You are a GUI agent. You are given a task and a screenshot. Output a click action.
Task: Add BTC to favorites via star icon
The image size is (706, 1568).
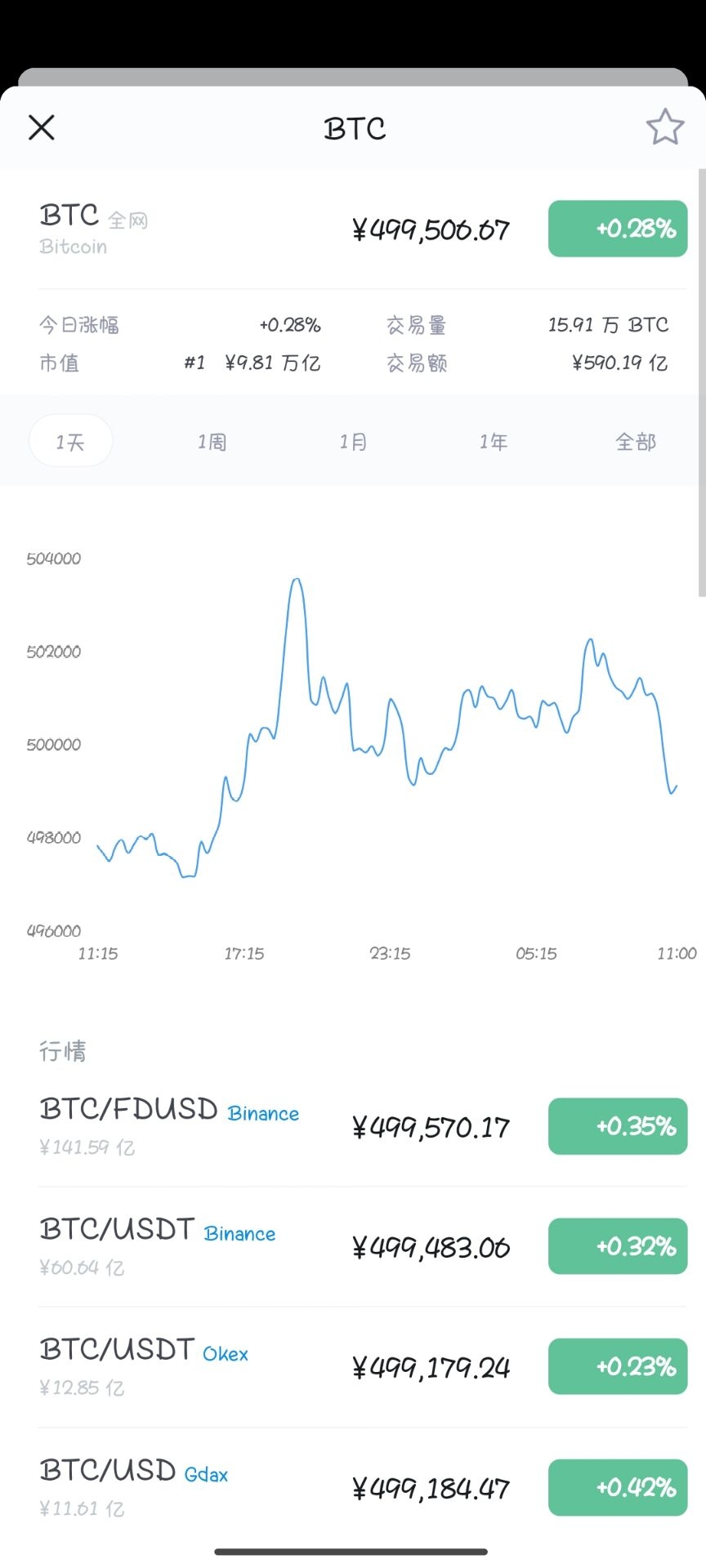(665, 127)
